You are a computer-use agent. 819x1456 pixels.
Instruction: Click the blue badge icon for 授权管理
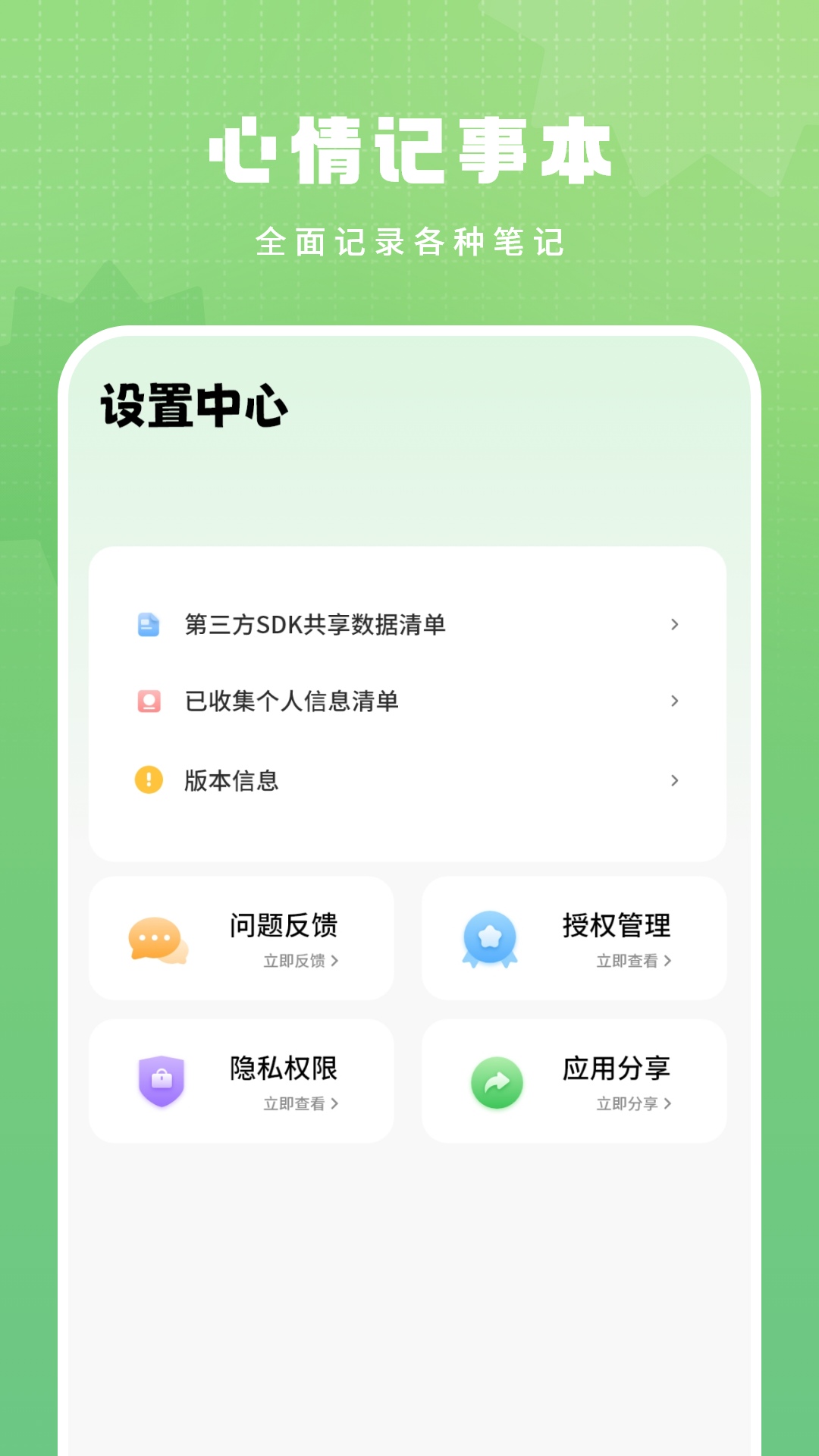coord(491,940)
